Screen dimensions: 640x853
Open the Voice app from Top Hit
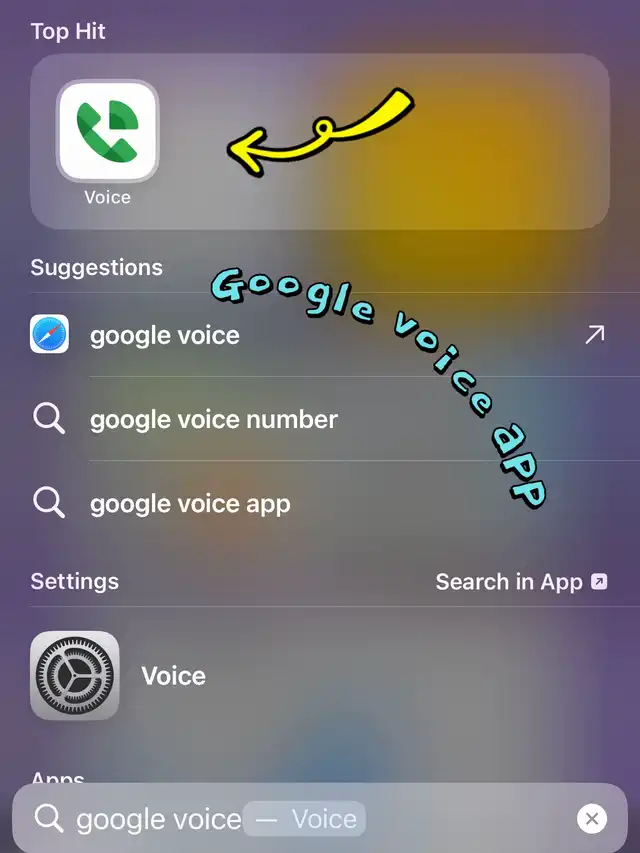click(107, 133)
